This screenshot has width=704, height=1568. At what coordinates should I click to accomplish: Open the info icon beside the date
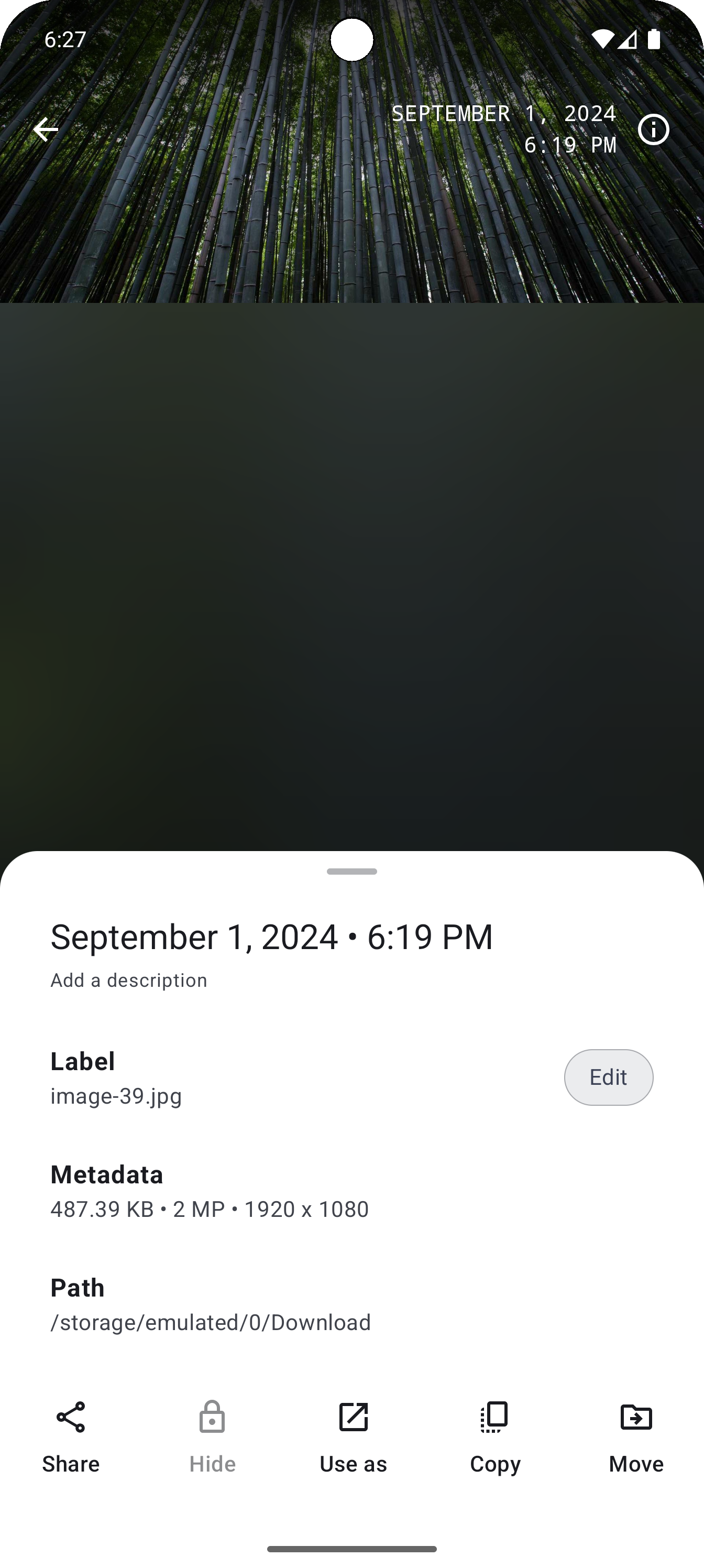click(654, 129)
